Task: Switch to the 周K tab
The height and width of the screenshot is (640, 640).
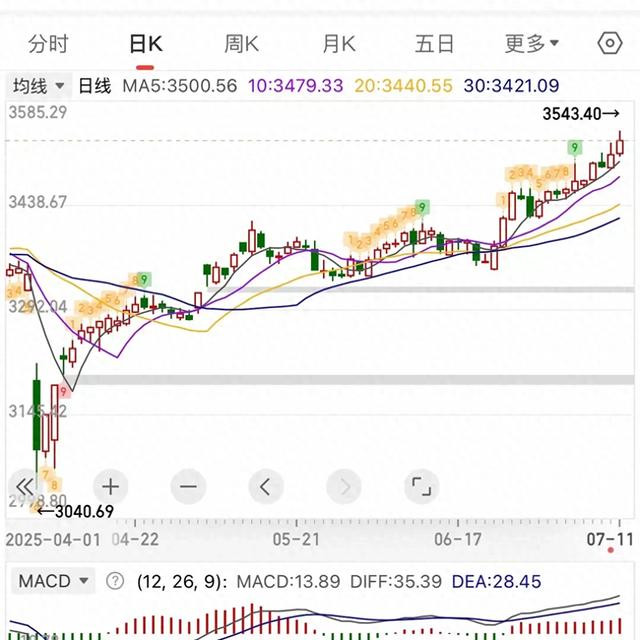Action: [241, 43]
